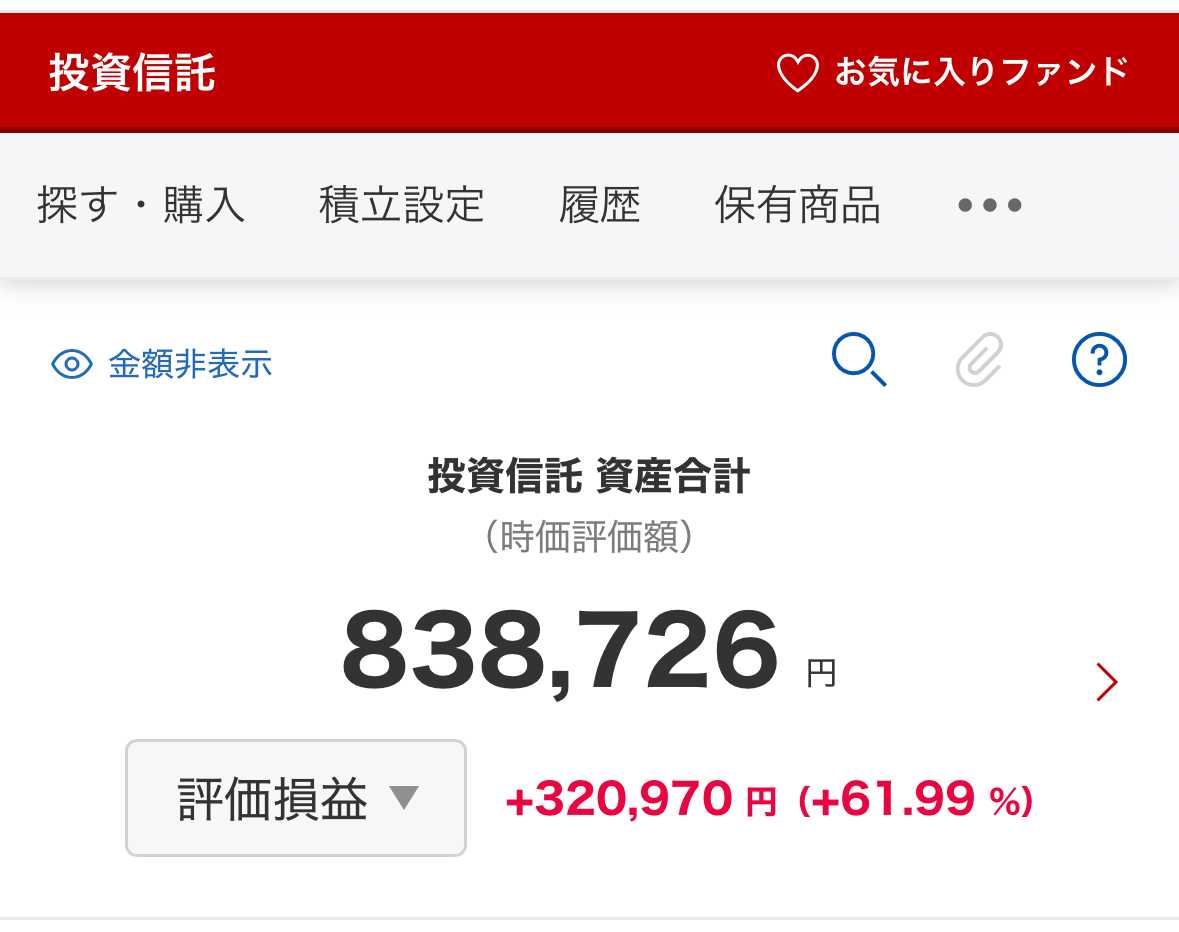Switch to 探す・購入 tab

tap(141, 206)
